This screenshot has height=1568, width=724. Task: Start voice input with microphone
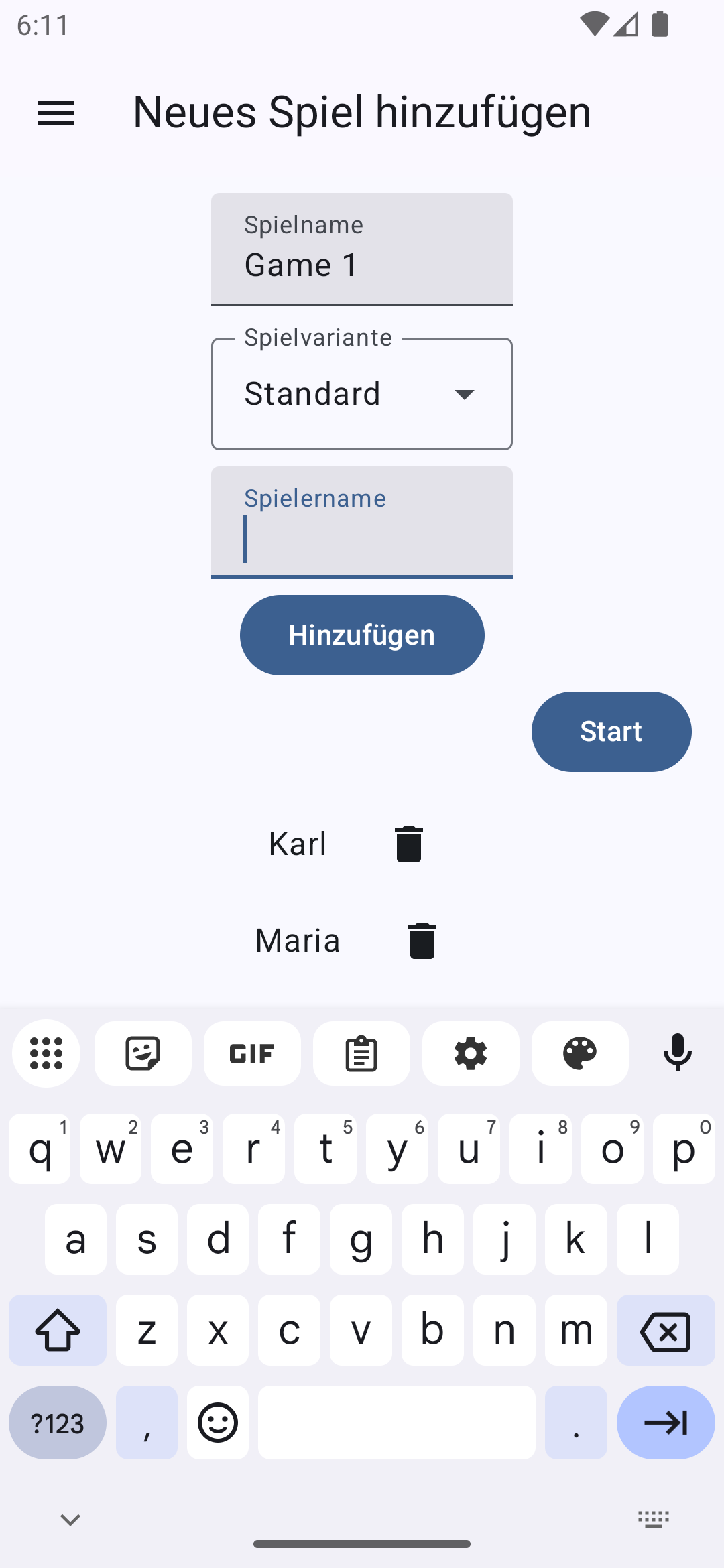[677, 1053]
